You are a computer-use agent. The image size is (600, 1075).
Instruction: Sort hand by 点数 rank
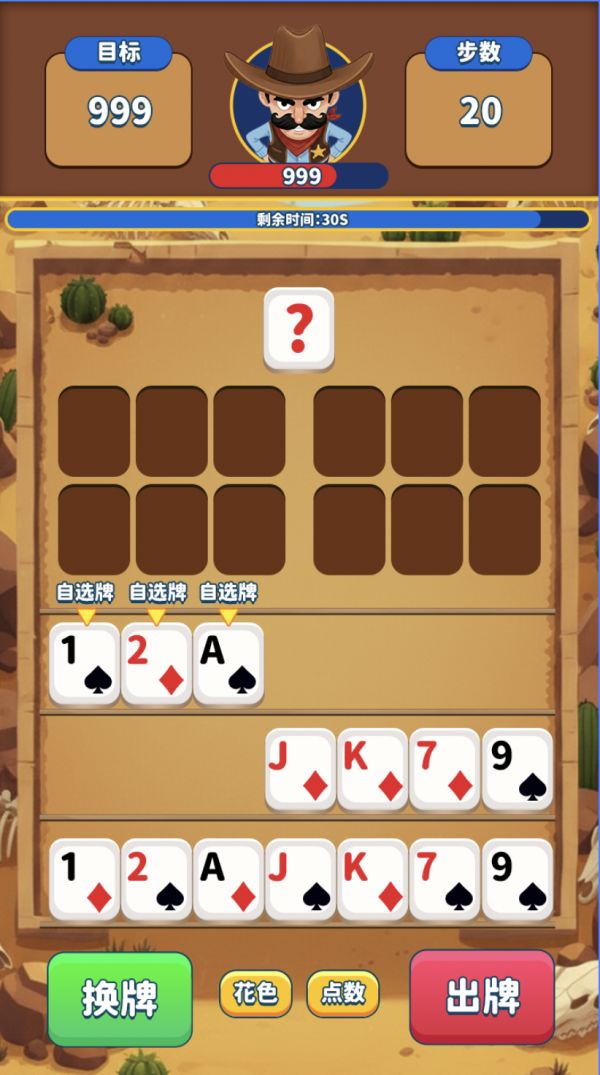(343, 993)
